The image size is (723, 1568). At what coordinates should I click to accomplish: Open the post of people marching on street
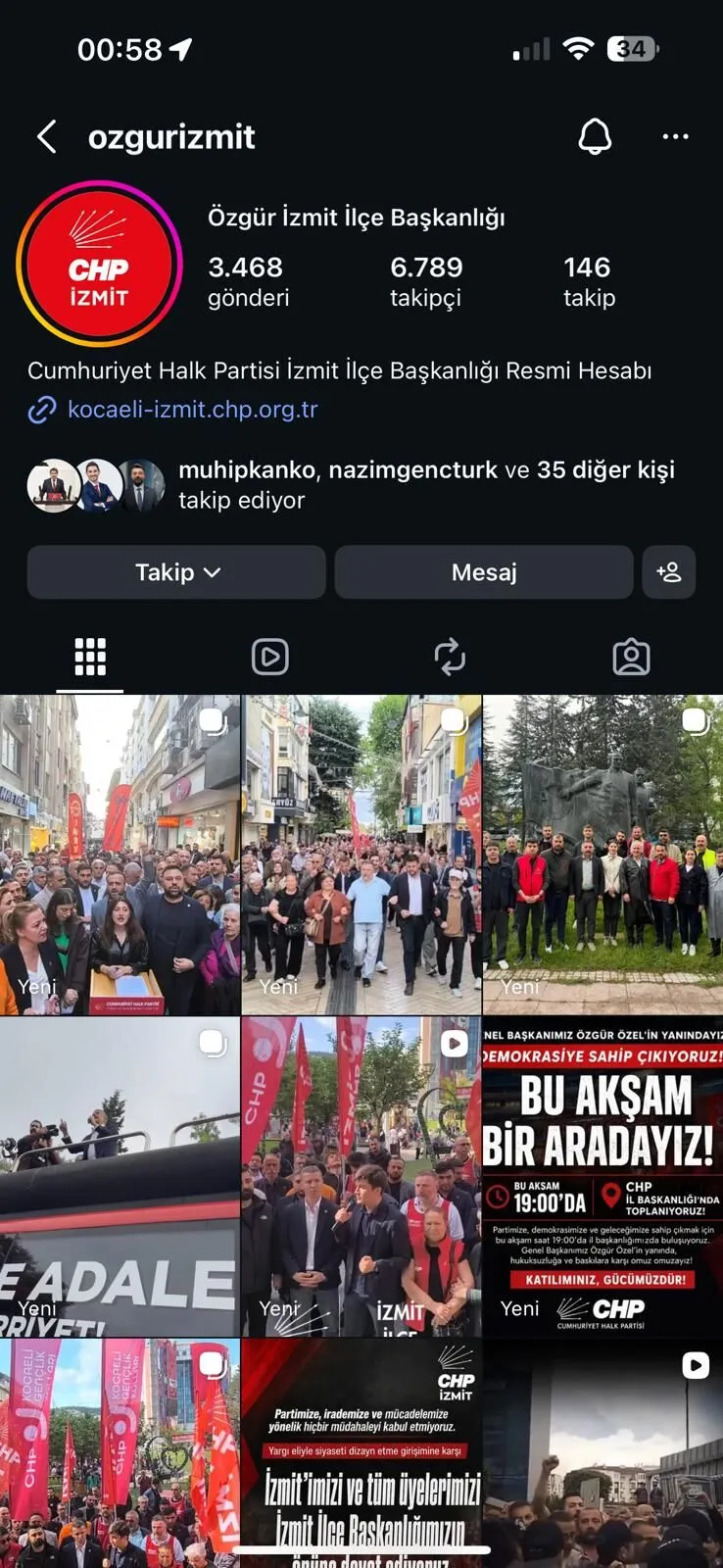361,855
